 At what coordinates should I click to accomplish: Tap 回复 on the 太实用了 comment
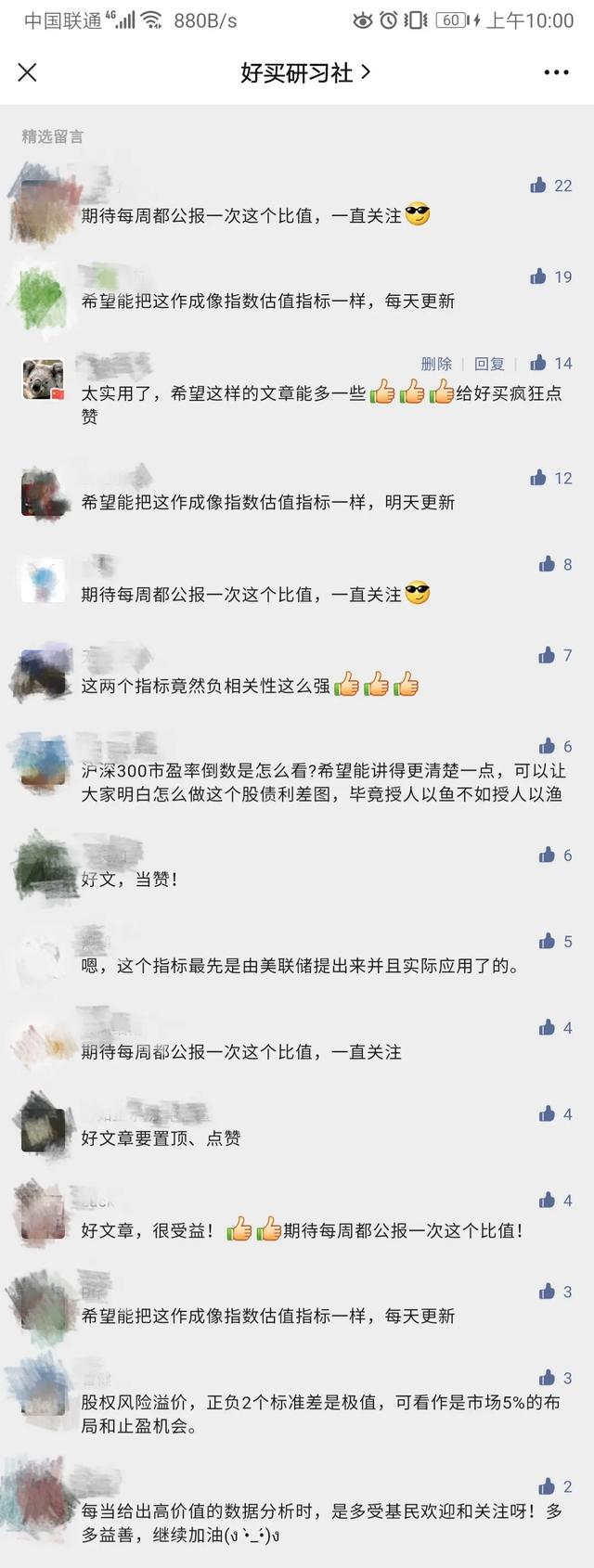[489, 364]
